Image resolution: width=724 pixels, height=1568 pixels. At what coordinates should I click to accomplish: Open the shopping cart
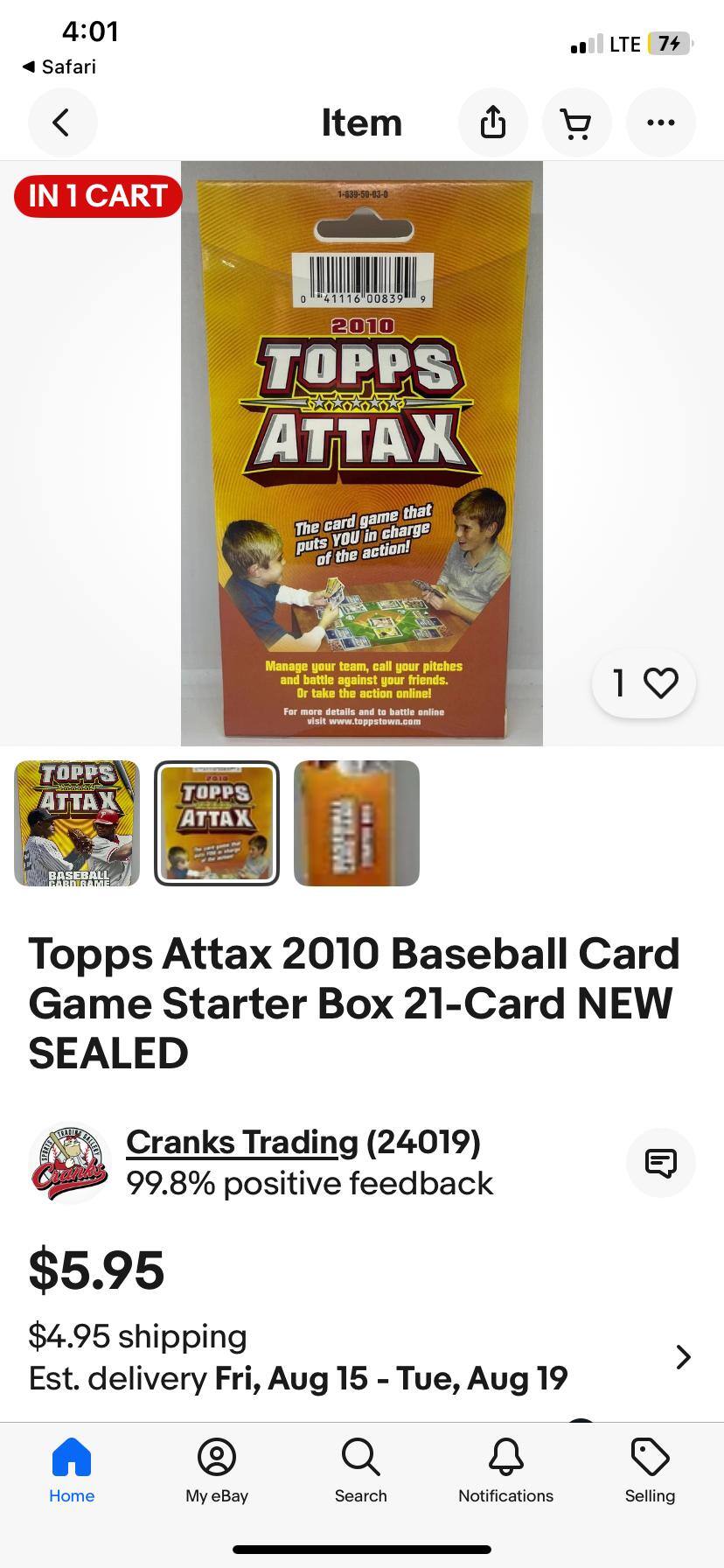point(576,122)
